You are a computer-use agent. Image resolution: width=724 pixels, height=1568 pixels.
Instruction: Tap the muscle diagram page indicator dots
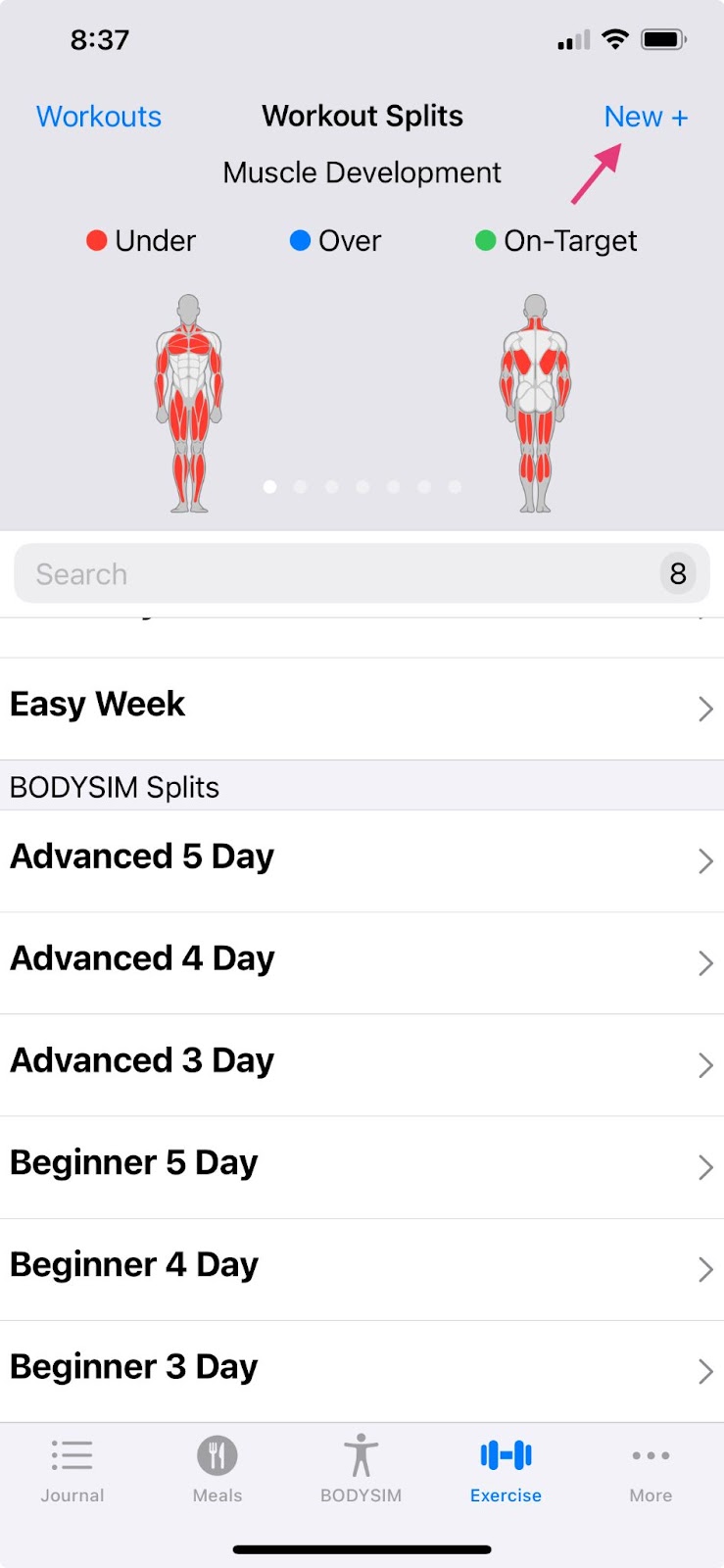click(362, 486)
